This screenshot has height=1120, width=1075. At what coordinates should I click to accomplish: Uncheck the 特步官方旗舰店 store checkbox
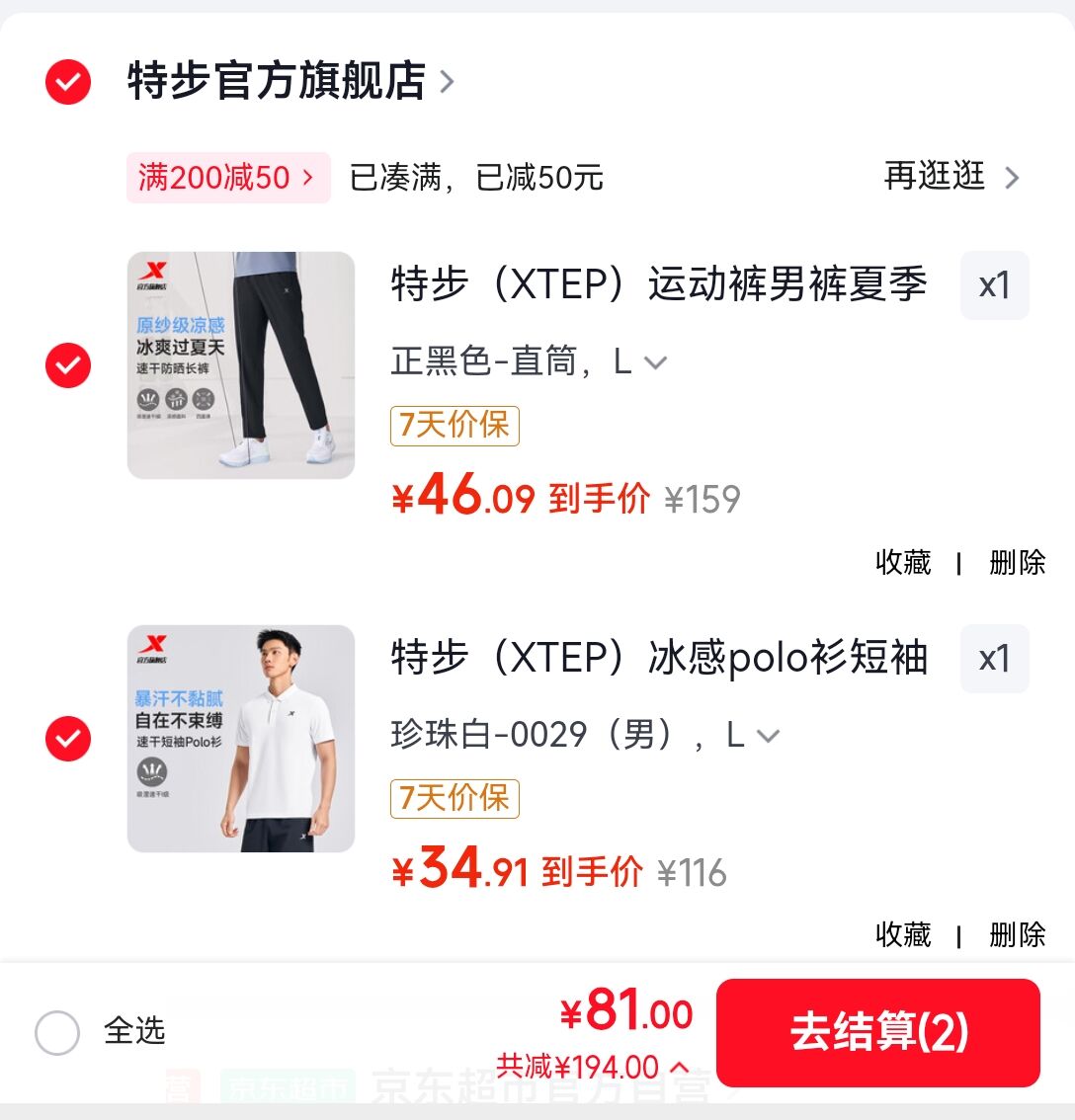click(x=68, y=82)
